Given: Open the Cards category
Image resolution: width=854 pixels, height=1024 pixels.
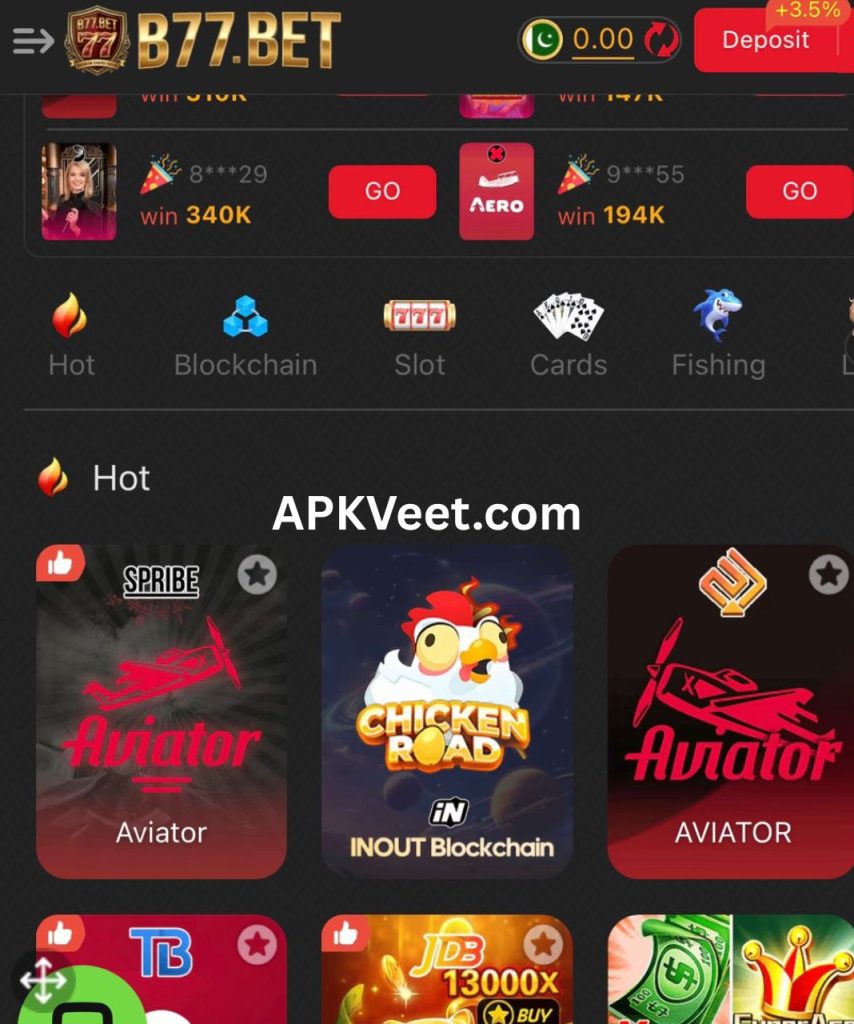Looking at the screenshot, I should [568, 335].
